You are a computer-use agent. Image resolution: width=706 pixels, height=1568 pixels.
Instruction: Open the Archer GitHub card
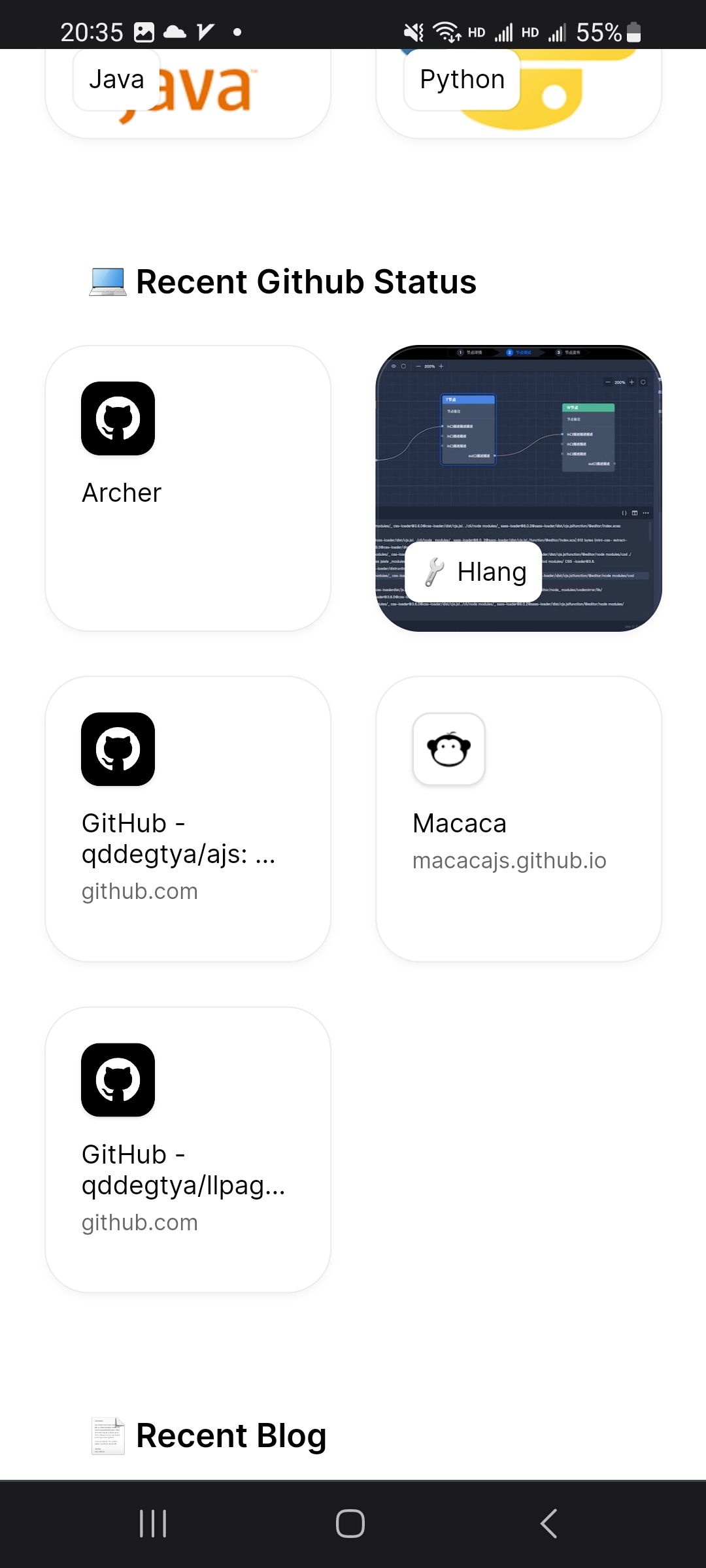(x=188, y=489)
